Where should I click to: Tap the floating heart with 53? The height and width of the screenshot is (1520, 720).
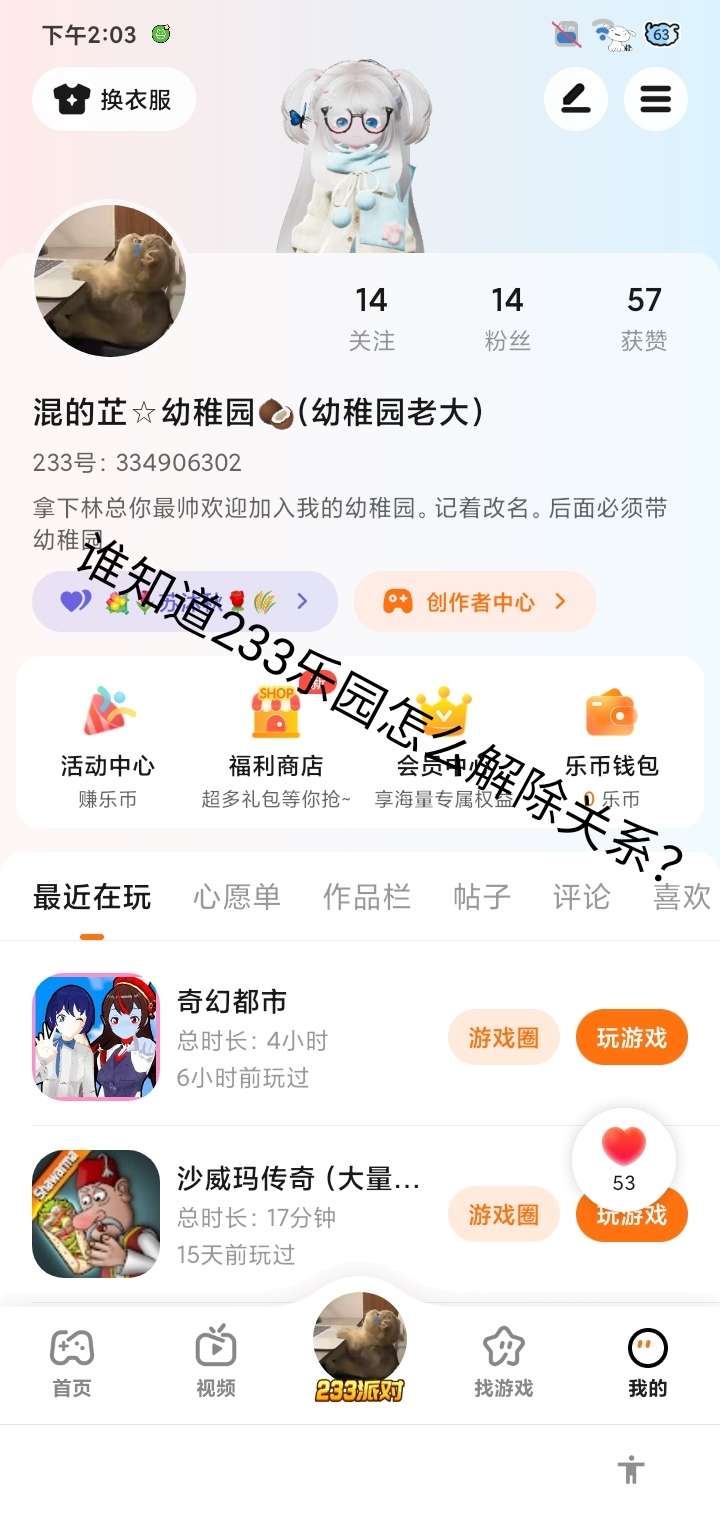tap(624, 1159)
